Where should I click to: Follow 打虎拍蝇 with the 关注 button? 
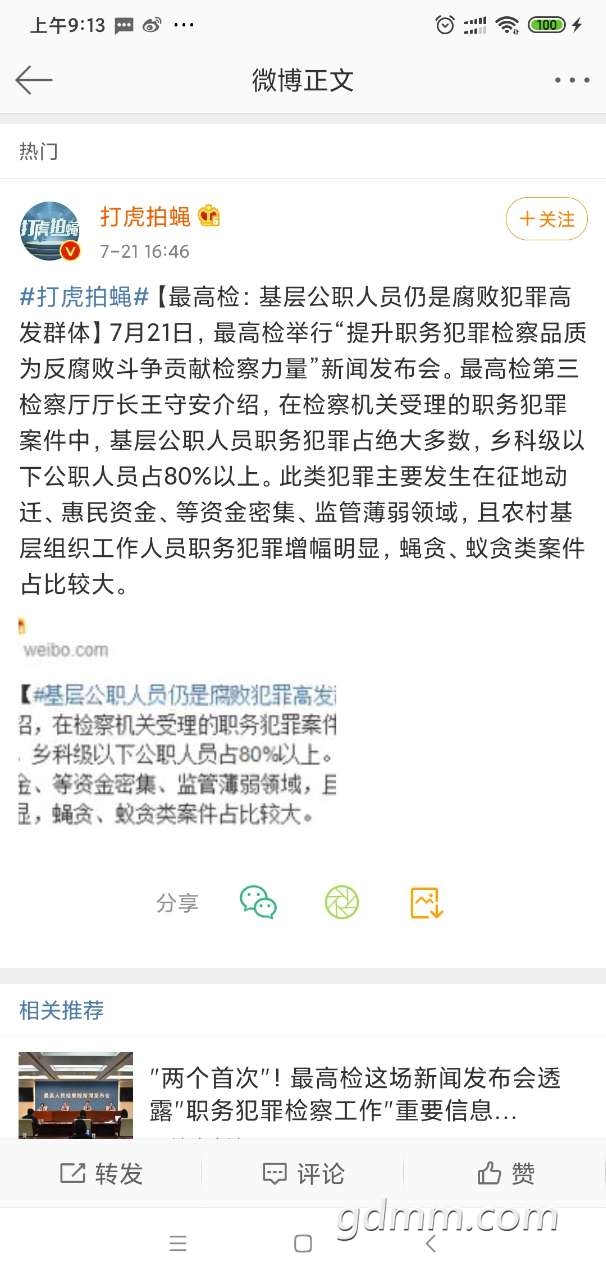click(x=546, y=219)
